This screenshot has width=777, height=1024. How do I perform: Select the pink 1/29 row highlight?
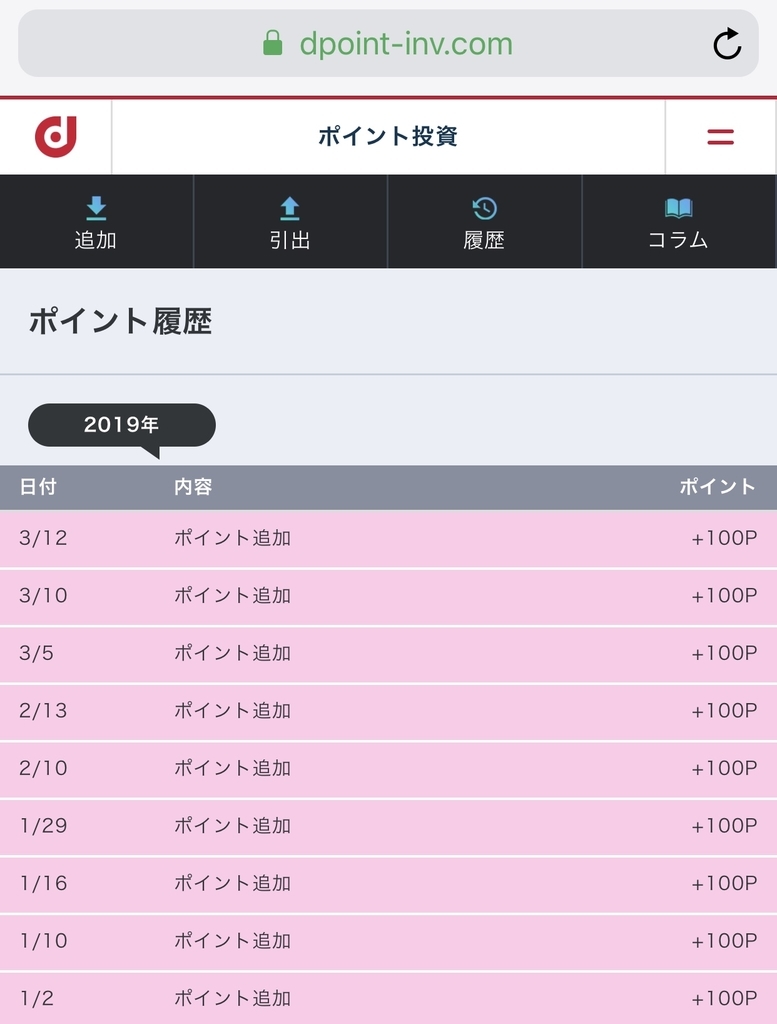388,825
